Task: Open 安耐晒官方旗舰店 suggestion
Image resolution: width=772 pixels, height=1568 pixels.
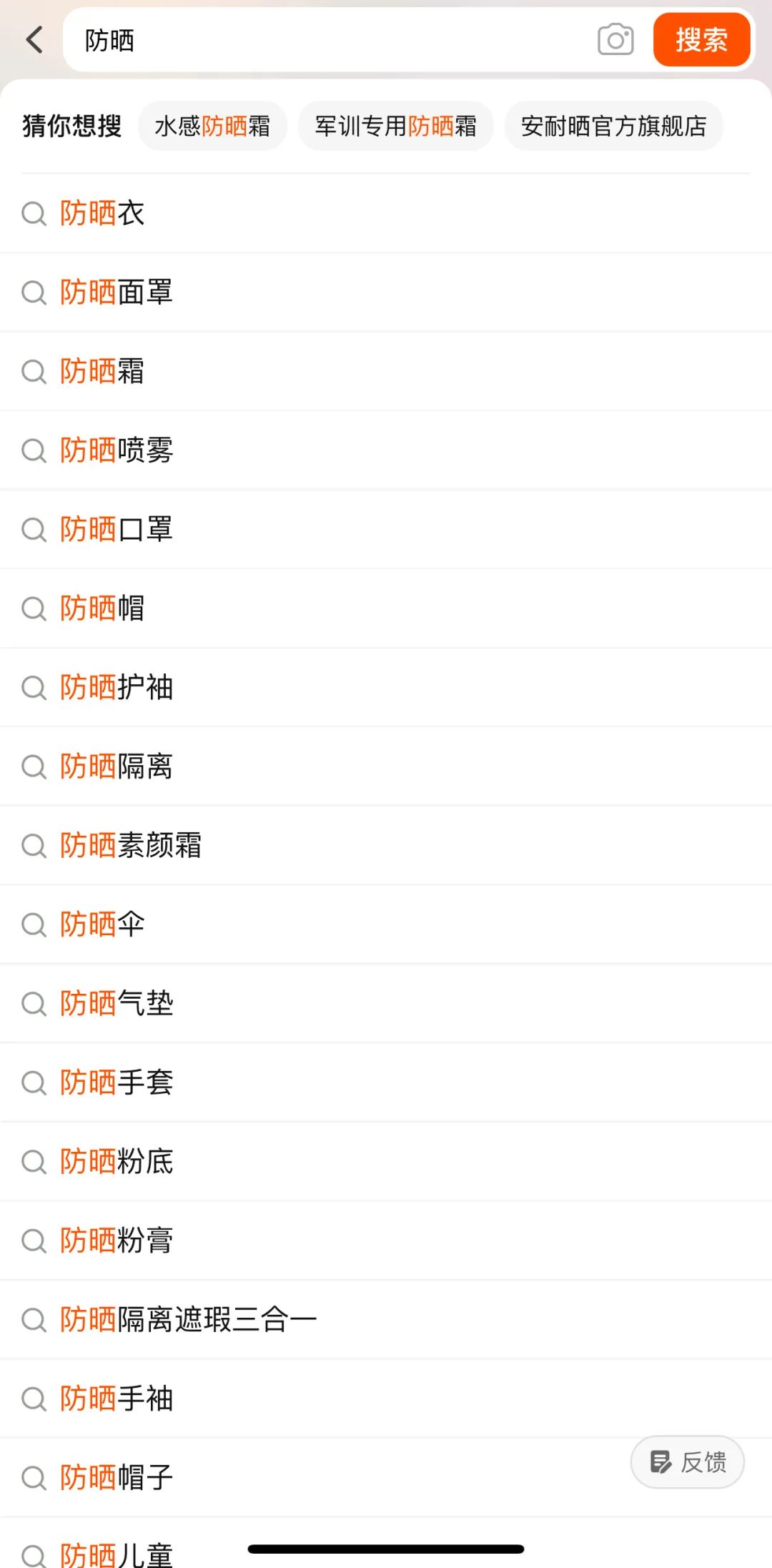Action: [x=613, y=126]
